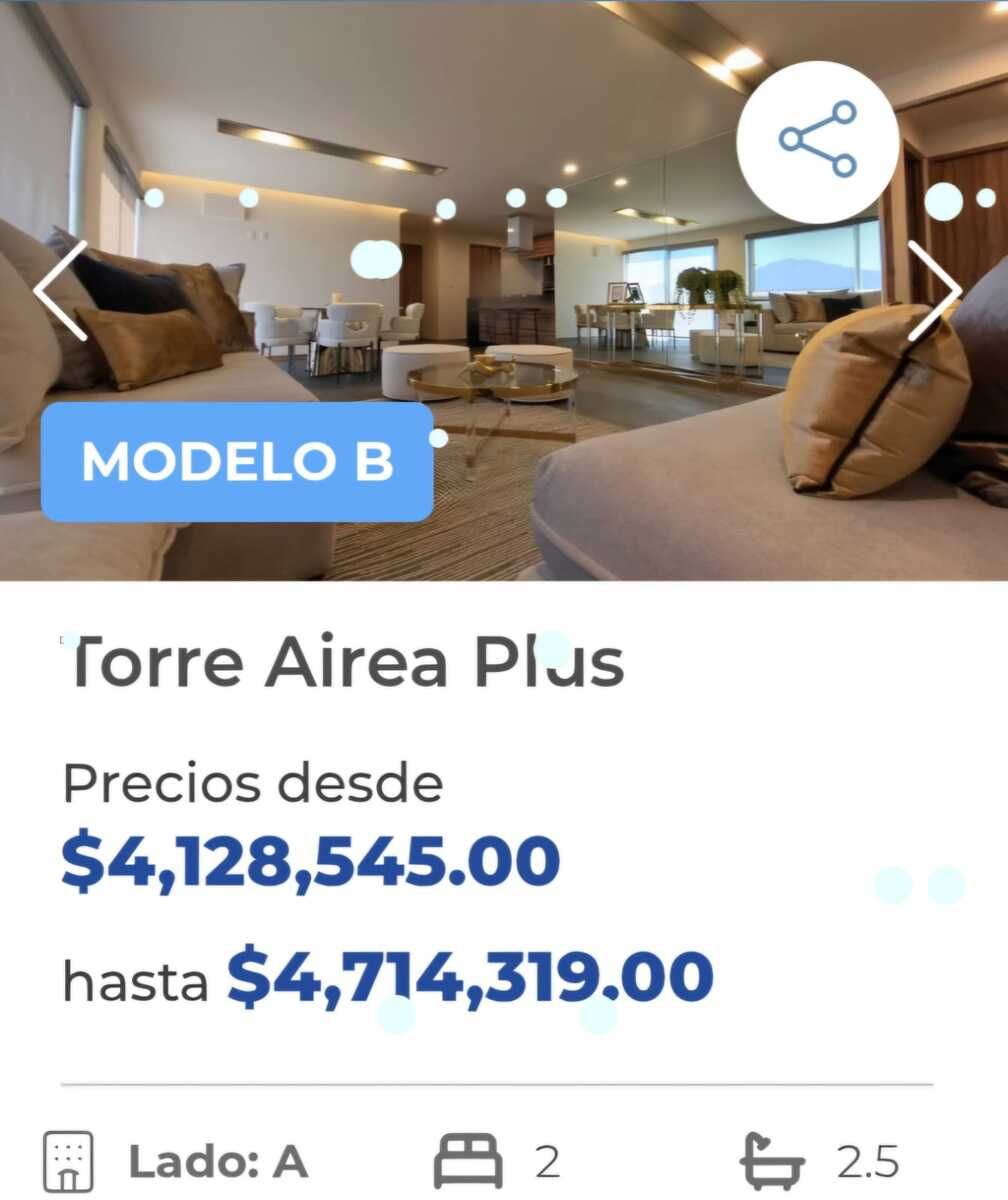Open the Torre Airea Plus listing title
The height and width of the screenshot is (1200, 1008).
[345, 660]
